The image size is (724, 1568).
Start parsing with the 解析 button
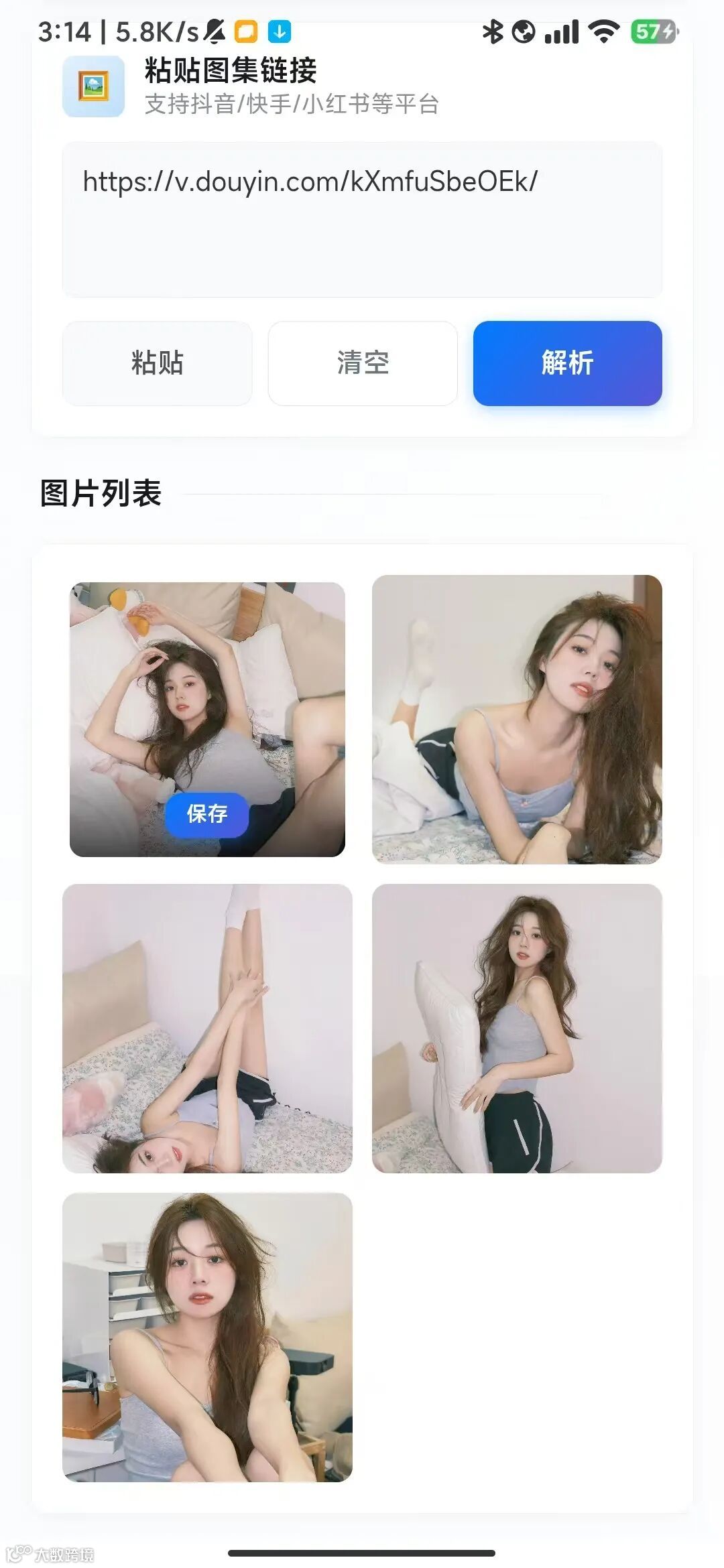567,363
